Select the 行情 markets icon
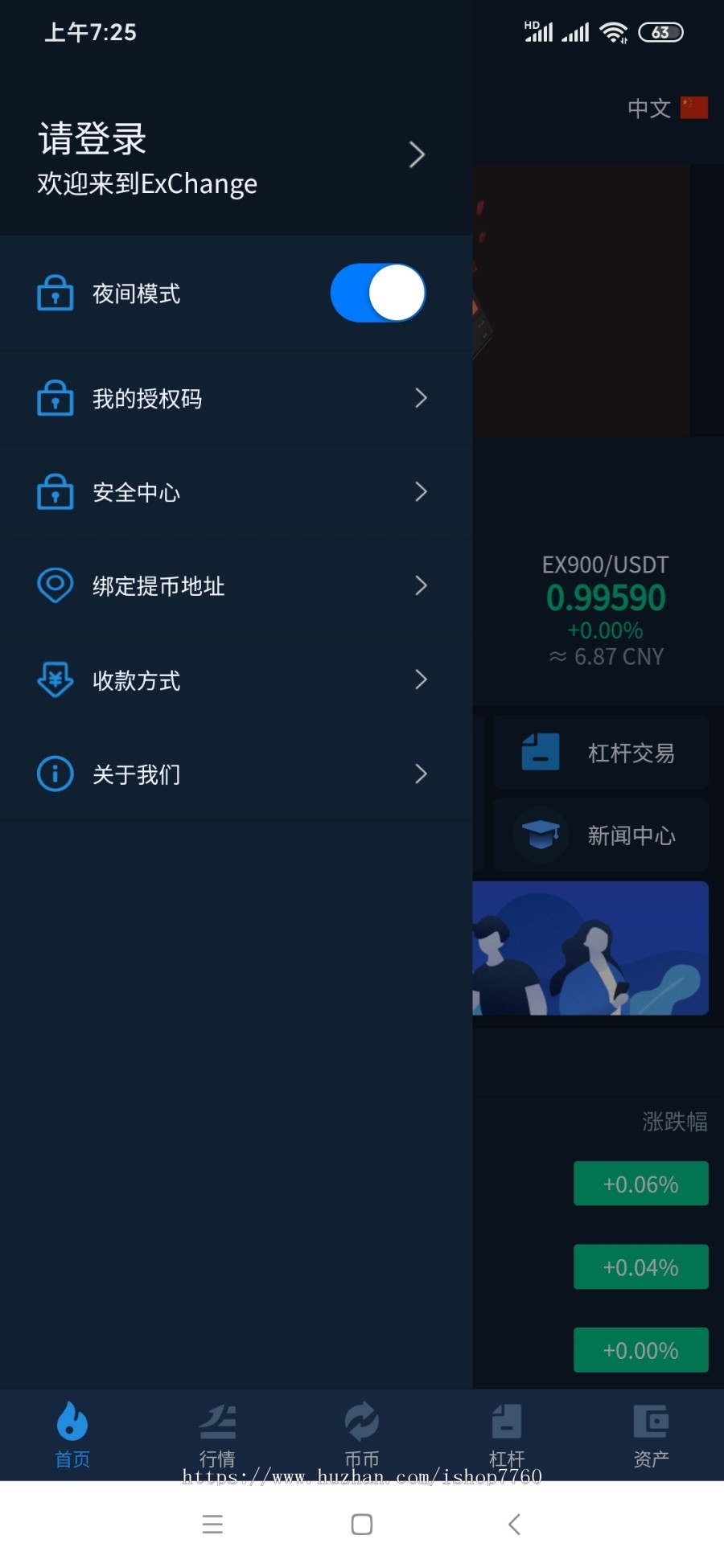The image size is (724, 1568). coord(216,1422)
